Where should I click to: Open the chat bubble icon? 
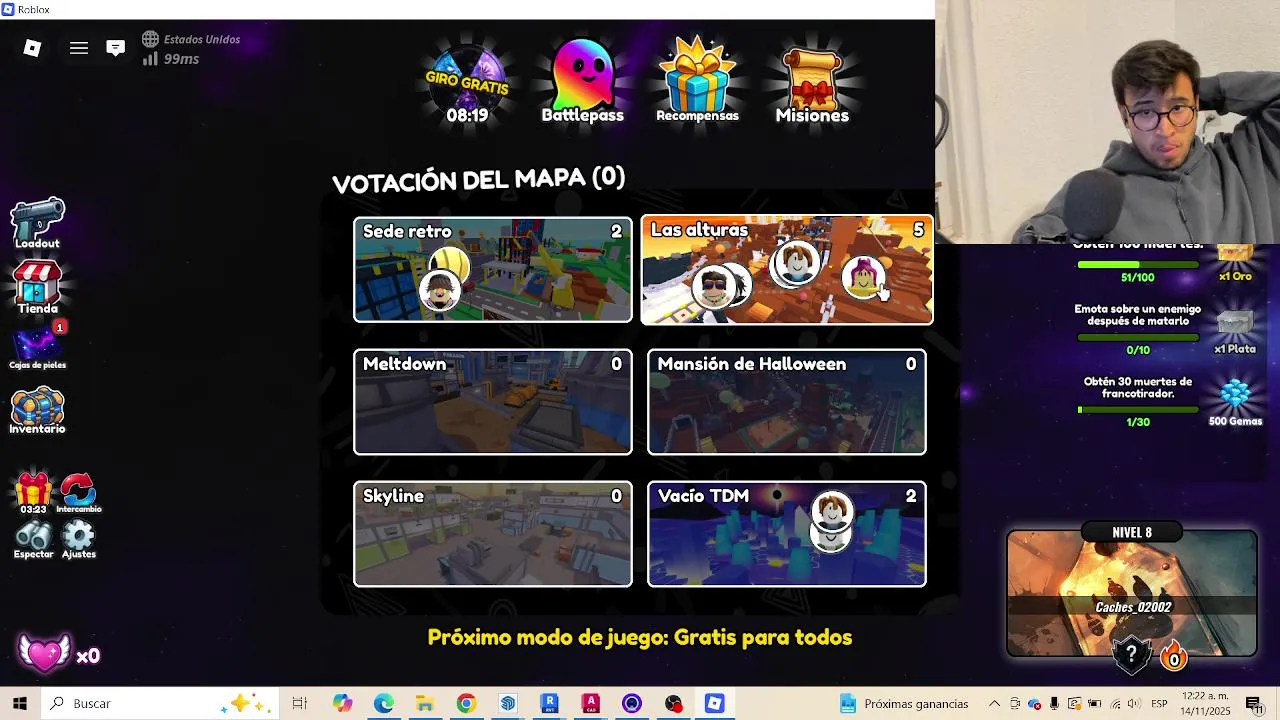[x=116, y=48]
